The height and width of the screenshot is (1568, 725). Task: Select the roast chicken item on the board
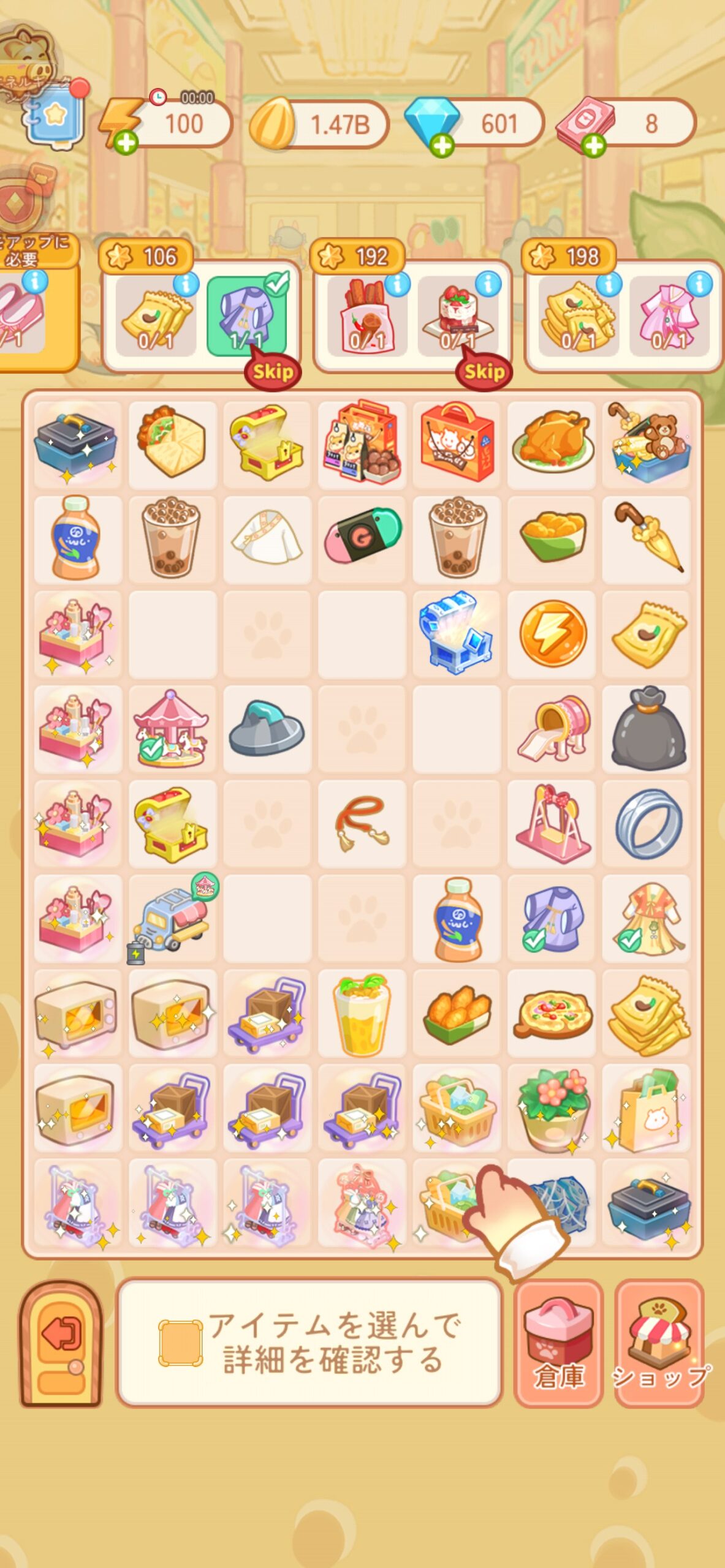coord(552,442)
